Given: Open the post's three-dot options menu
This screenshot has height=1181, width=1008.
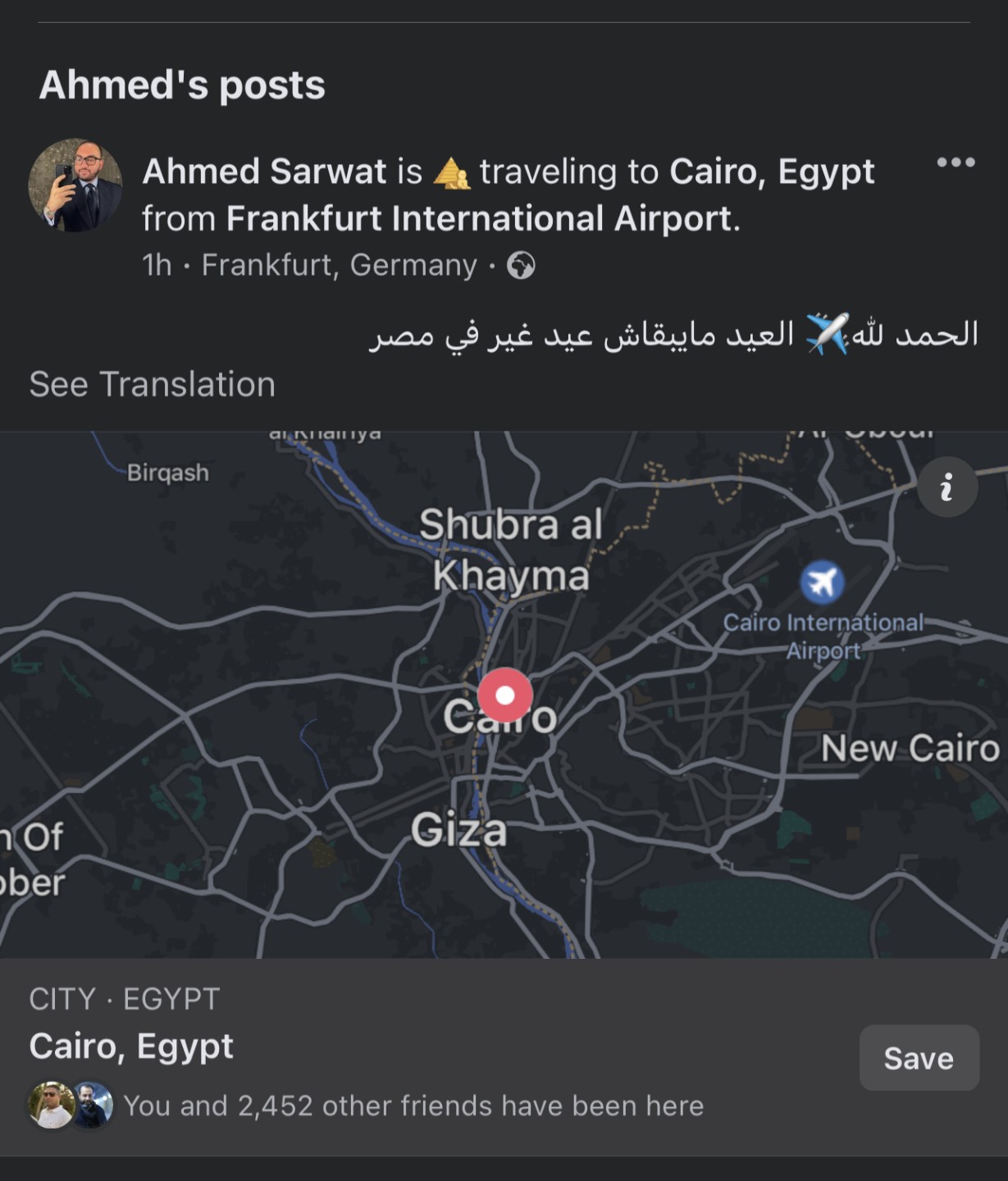Looking at the screenshot, I should (956, 162).
